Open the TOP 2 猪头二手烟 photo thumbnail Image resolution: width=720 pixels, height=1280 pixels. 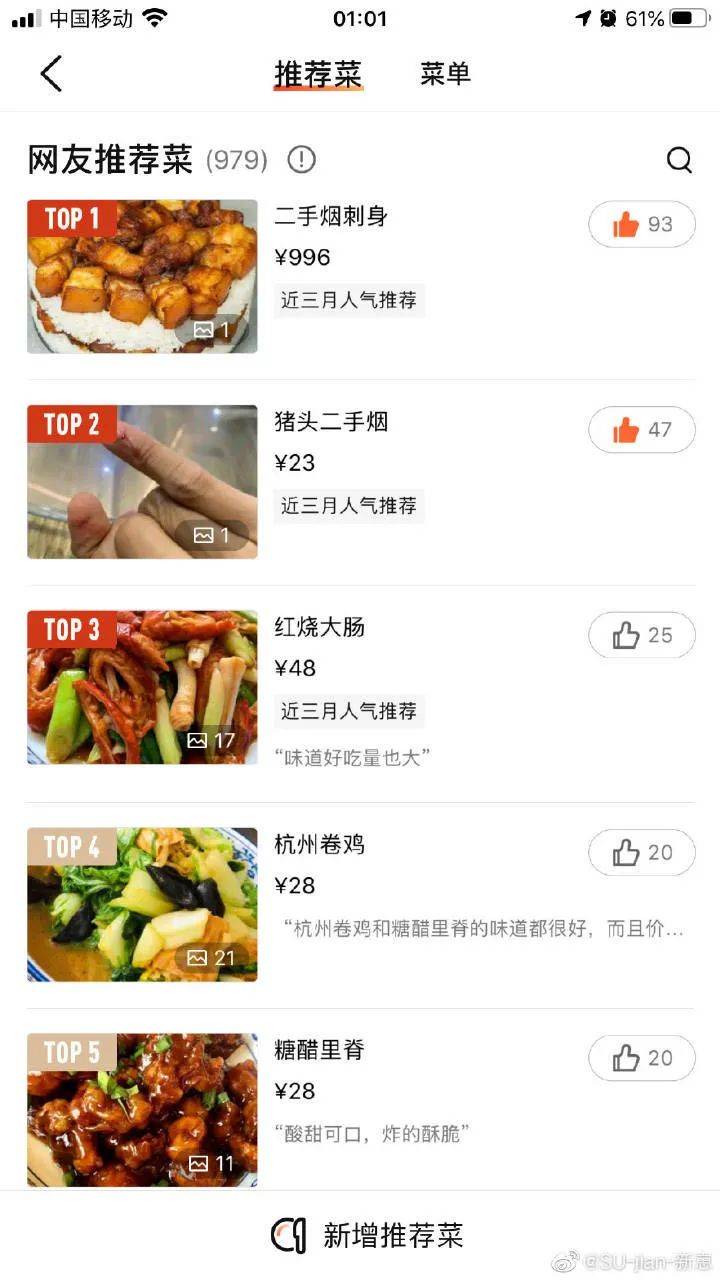[x=141, y=481]
